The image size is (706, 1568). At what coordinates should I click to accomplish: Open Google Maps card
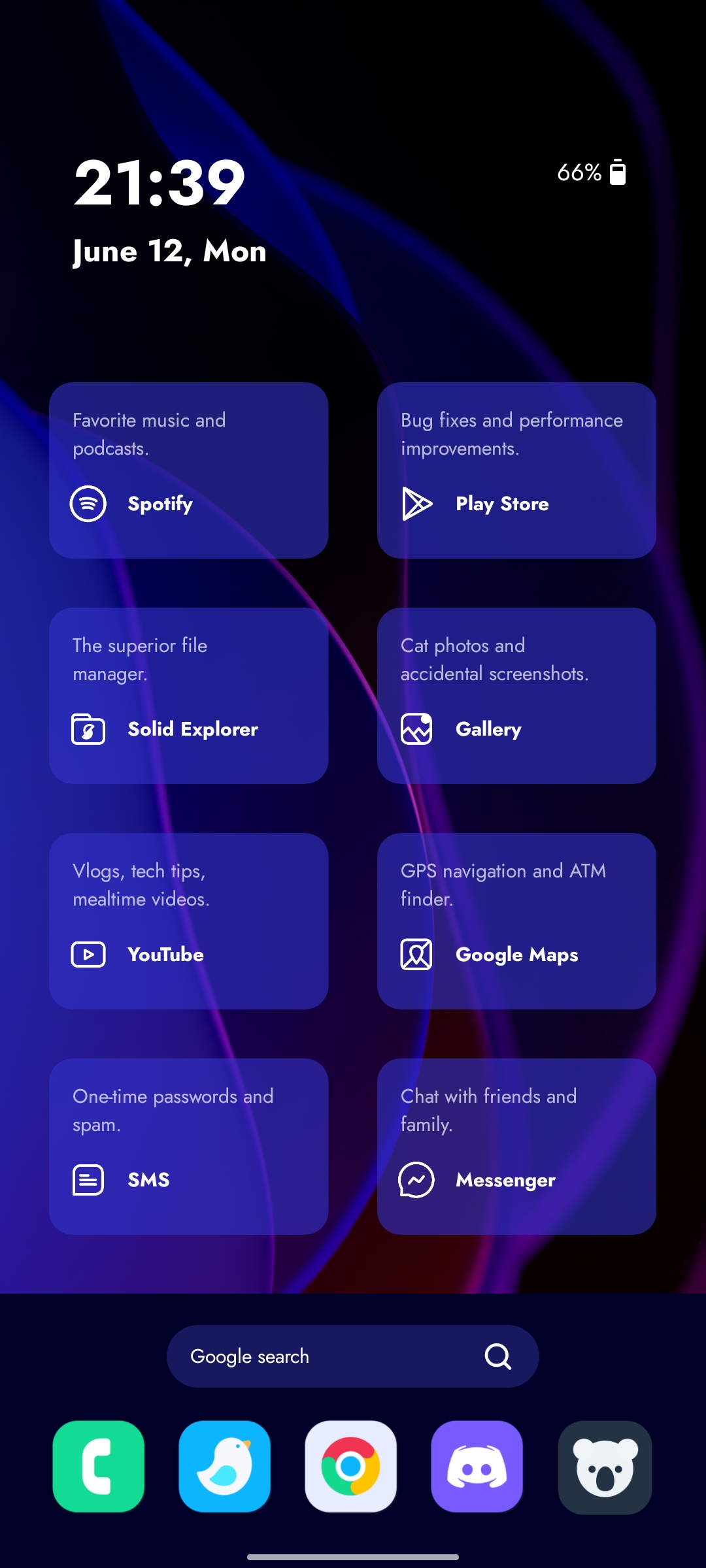pos(516,921)
